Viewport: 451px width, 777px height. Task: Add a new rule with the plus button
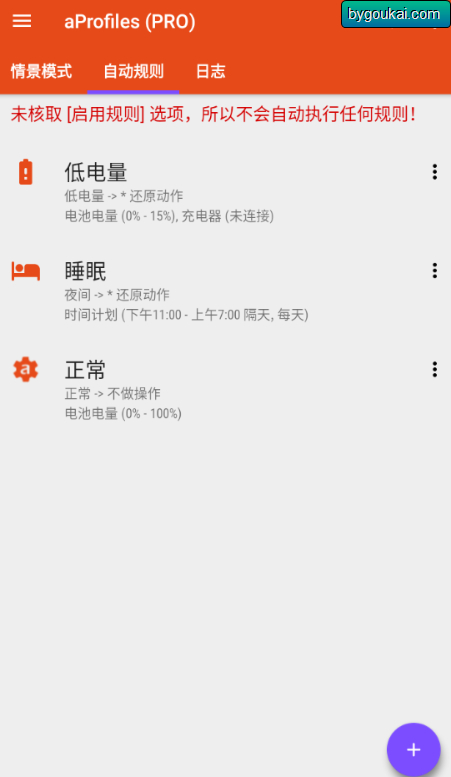[x=413, y=749]
